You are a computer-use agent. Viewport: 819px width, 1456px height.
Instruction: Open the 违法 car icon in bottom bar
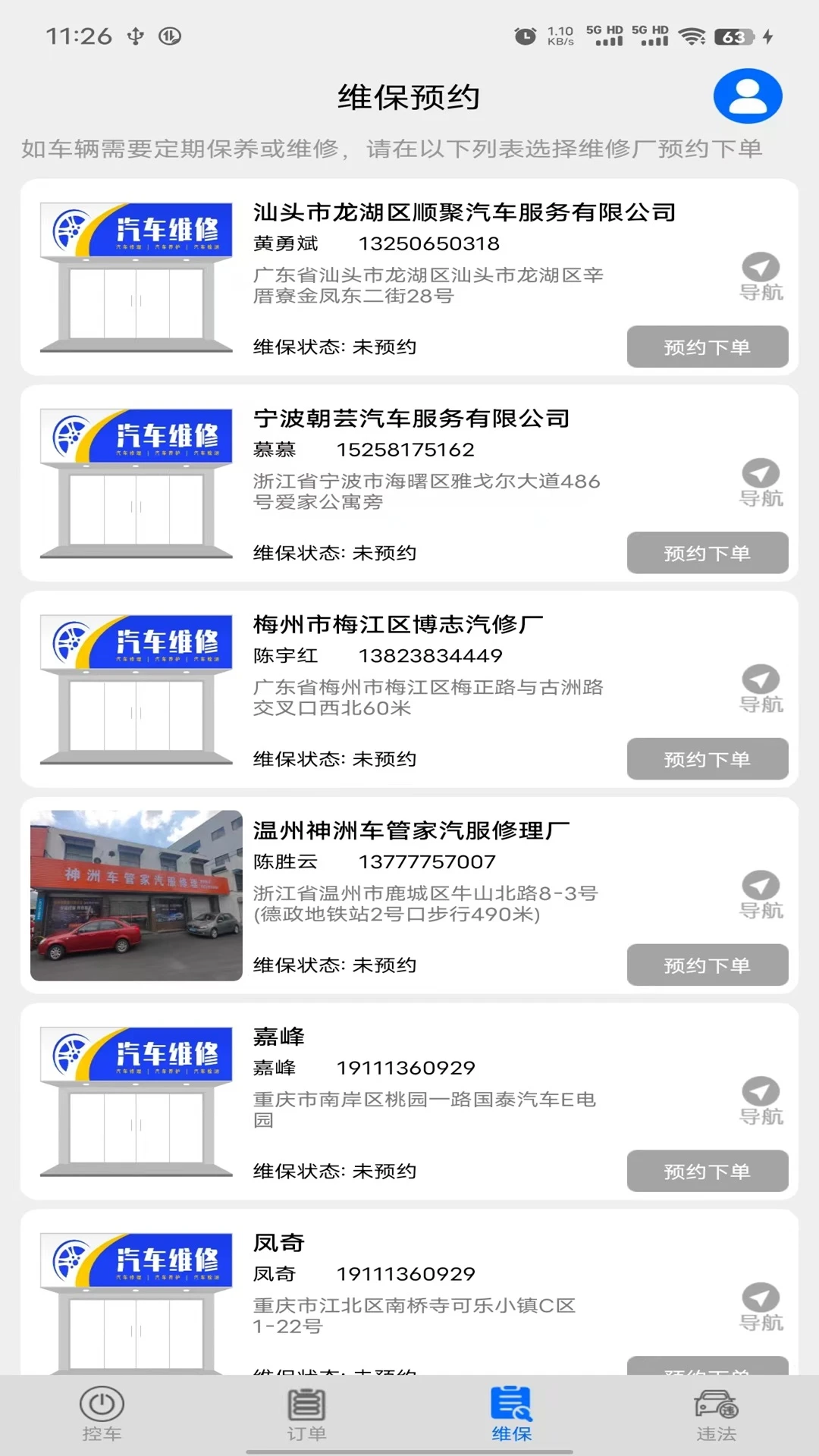click(716, 1405)
